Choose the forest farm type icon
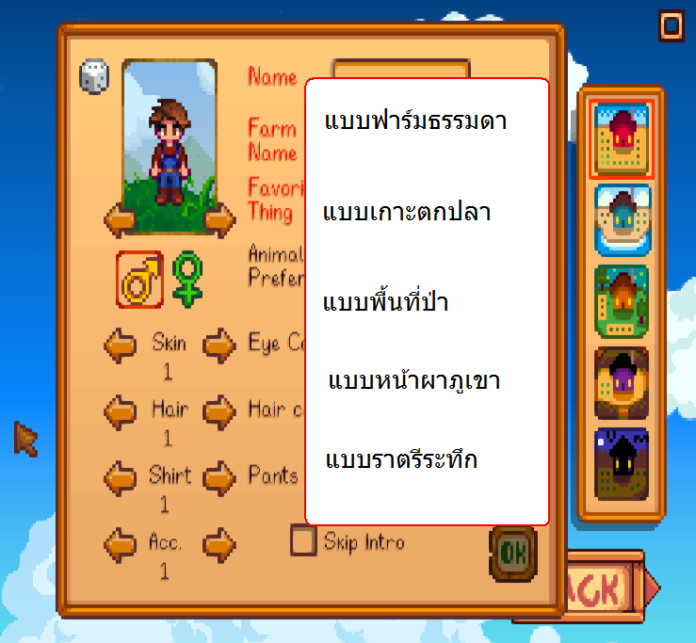Viewport: 696px width, 643px height. pyautogui.click(x=622, y=300)
